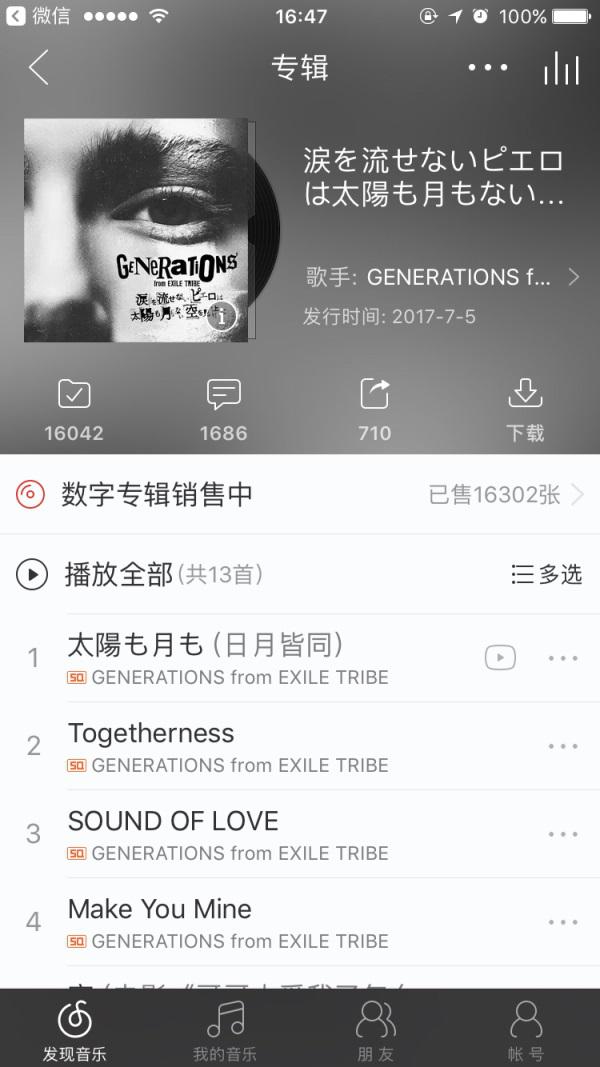Switch to 帐号 tab
600x1067 pixels.
[525, 1029]
